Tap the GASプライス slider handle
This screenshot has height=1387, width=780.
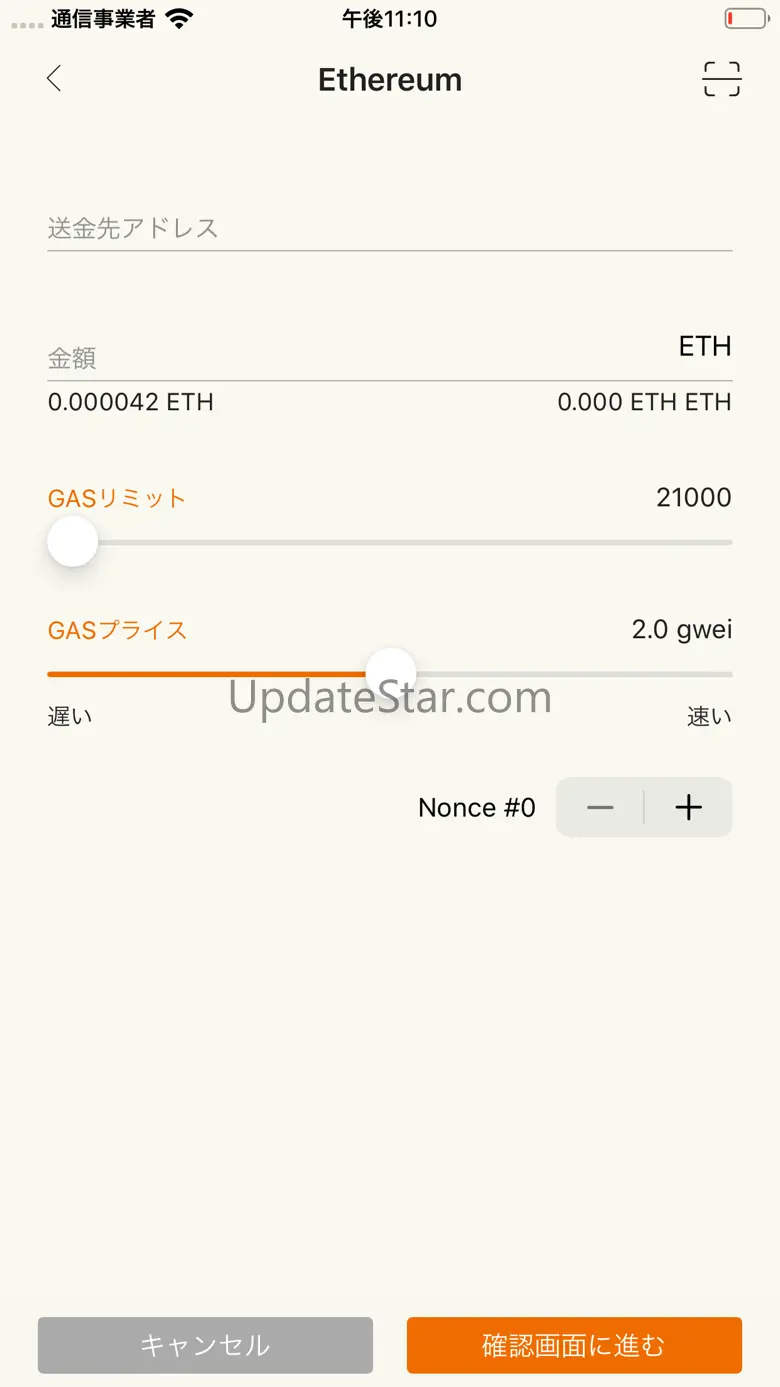[x=390, y=673]
